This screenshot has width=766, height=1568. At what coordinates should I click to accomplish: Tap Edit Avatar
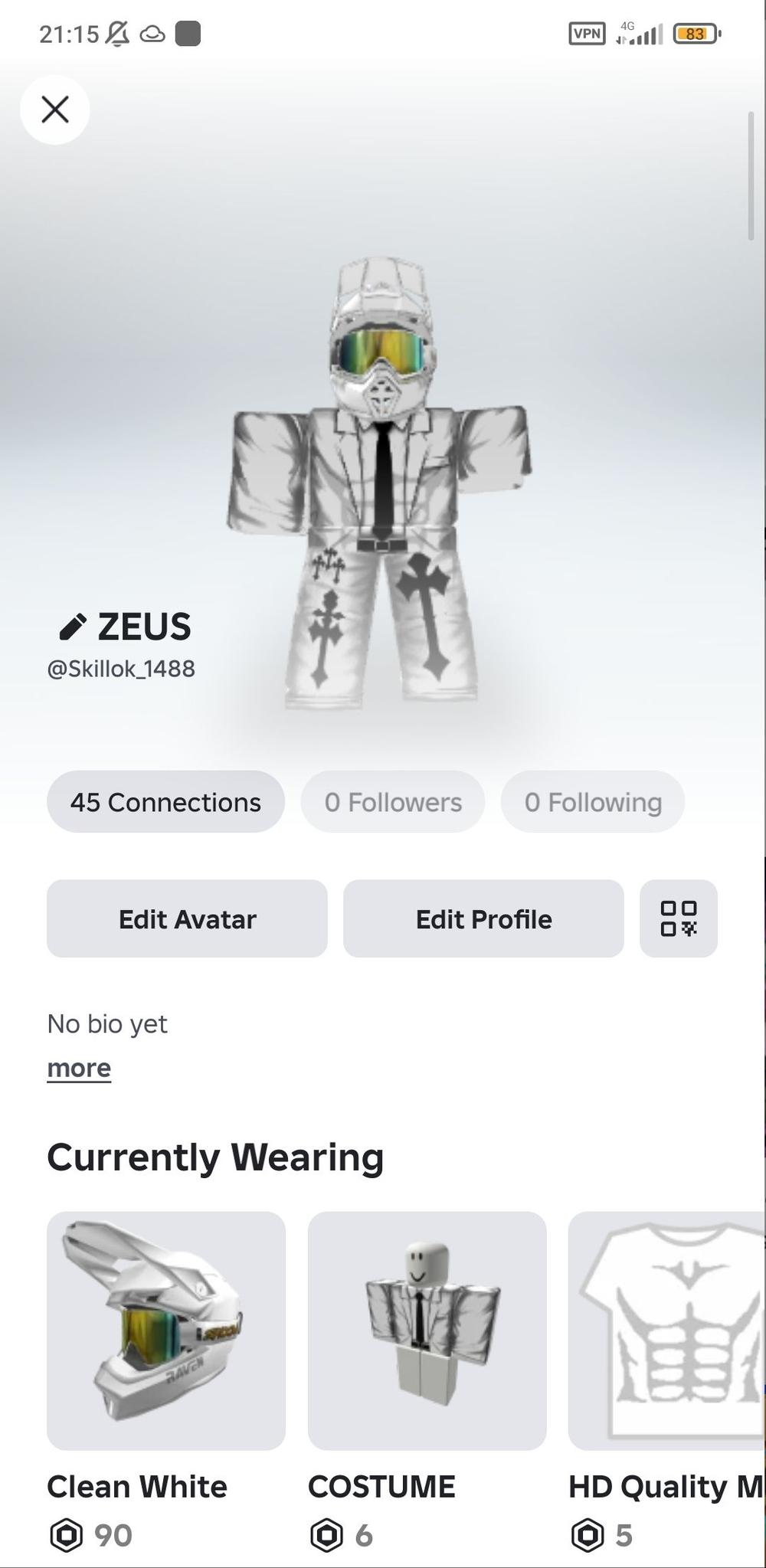[187, 918]
